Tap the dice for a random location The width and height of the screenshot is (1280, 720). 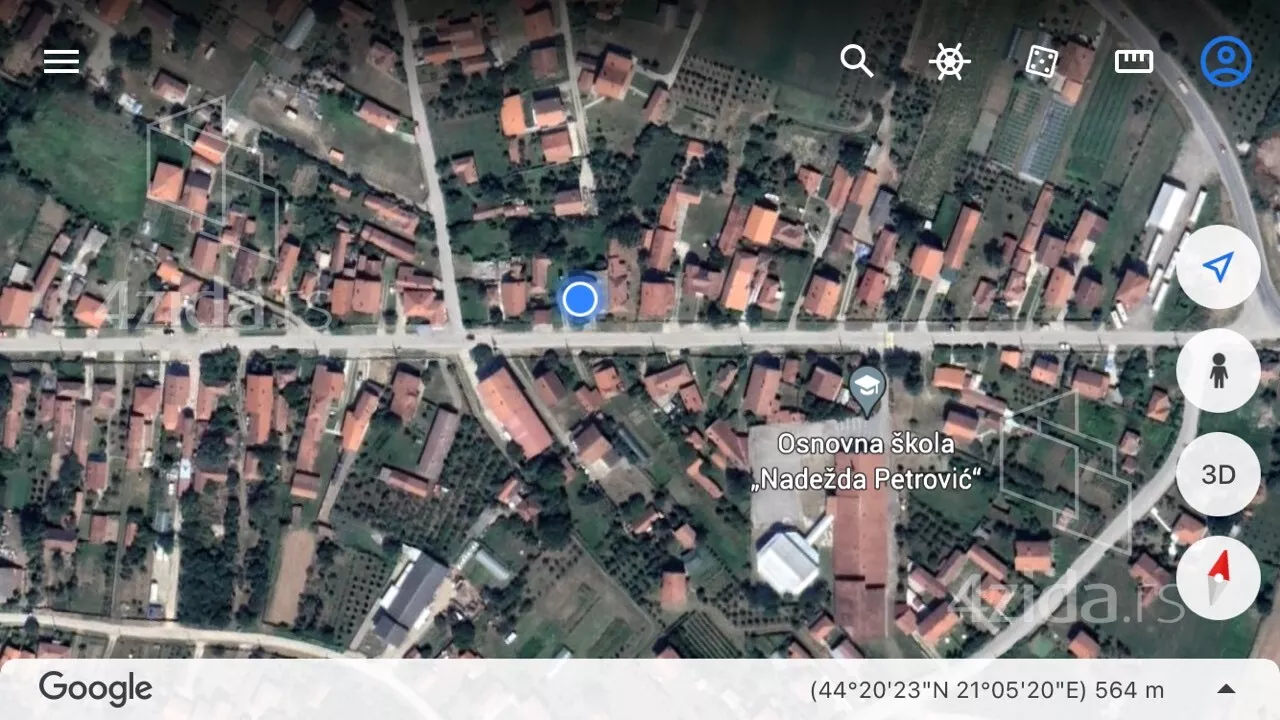[x=1042, y=61]
